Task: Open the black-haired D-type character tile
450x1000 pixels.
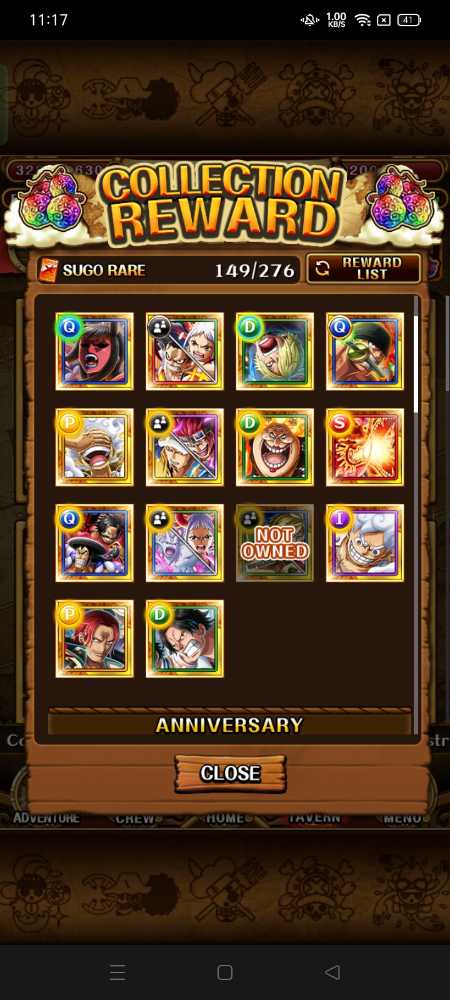Action: [x=185, y=638]
